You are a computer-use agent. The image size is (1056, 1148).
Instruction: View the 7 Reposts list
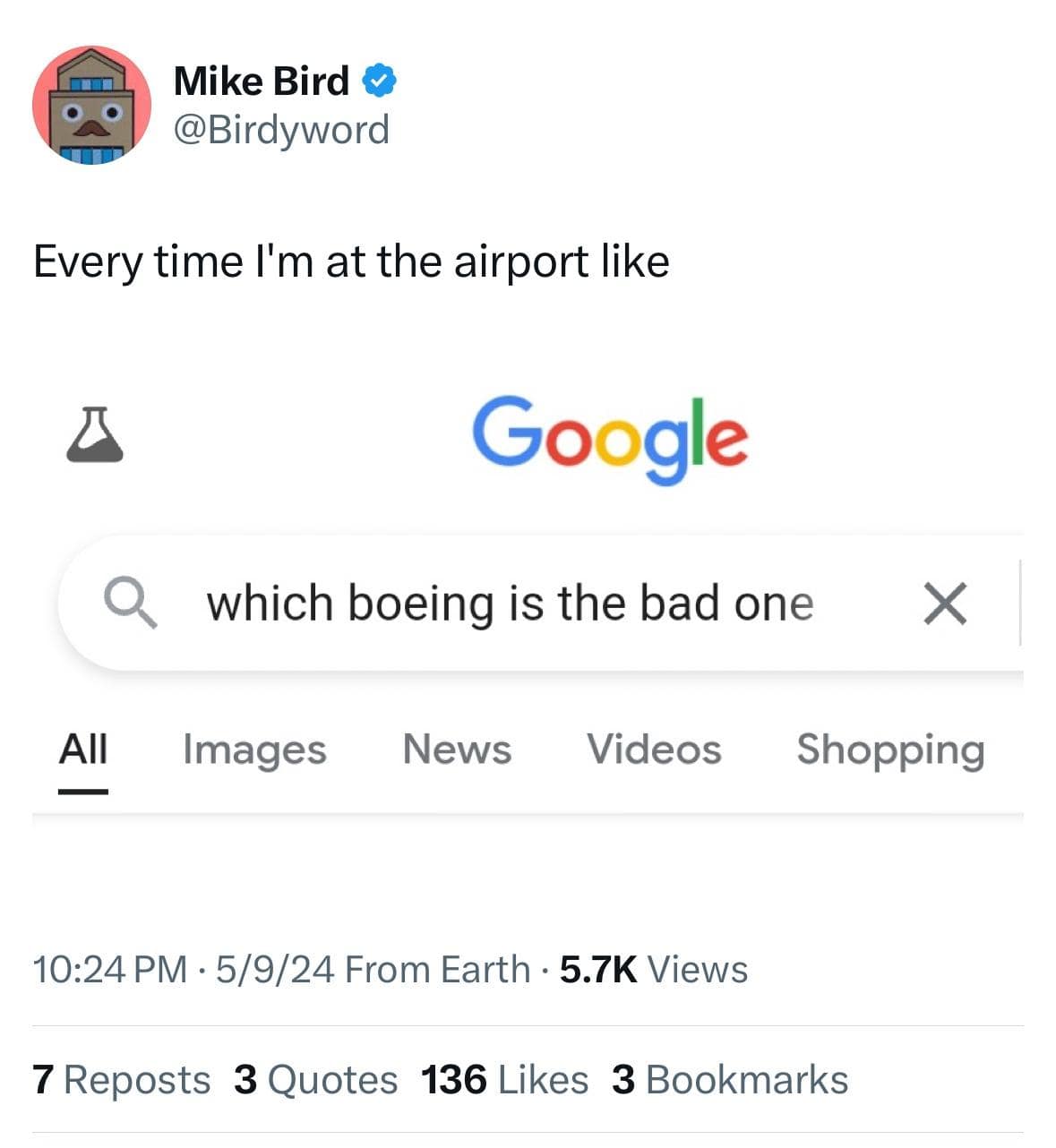click(122, 1080)
